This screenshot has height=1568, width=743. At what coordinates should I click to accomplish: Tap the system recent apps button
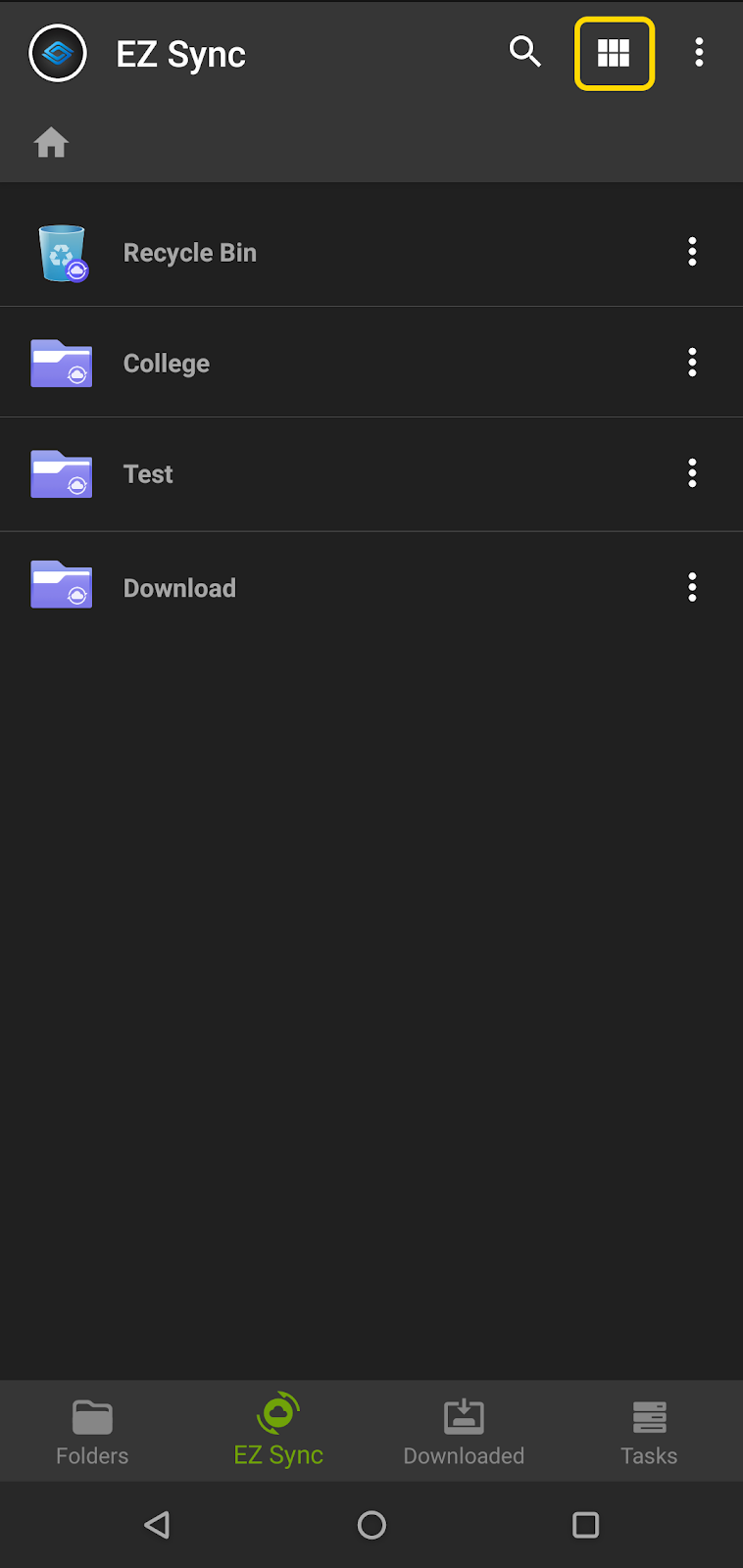click(585, 1525)
